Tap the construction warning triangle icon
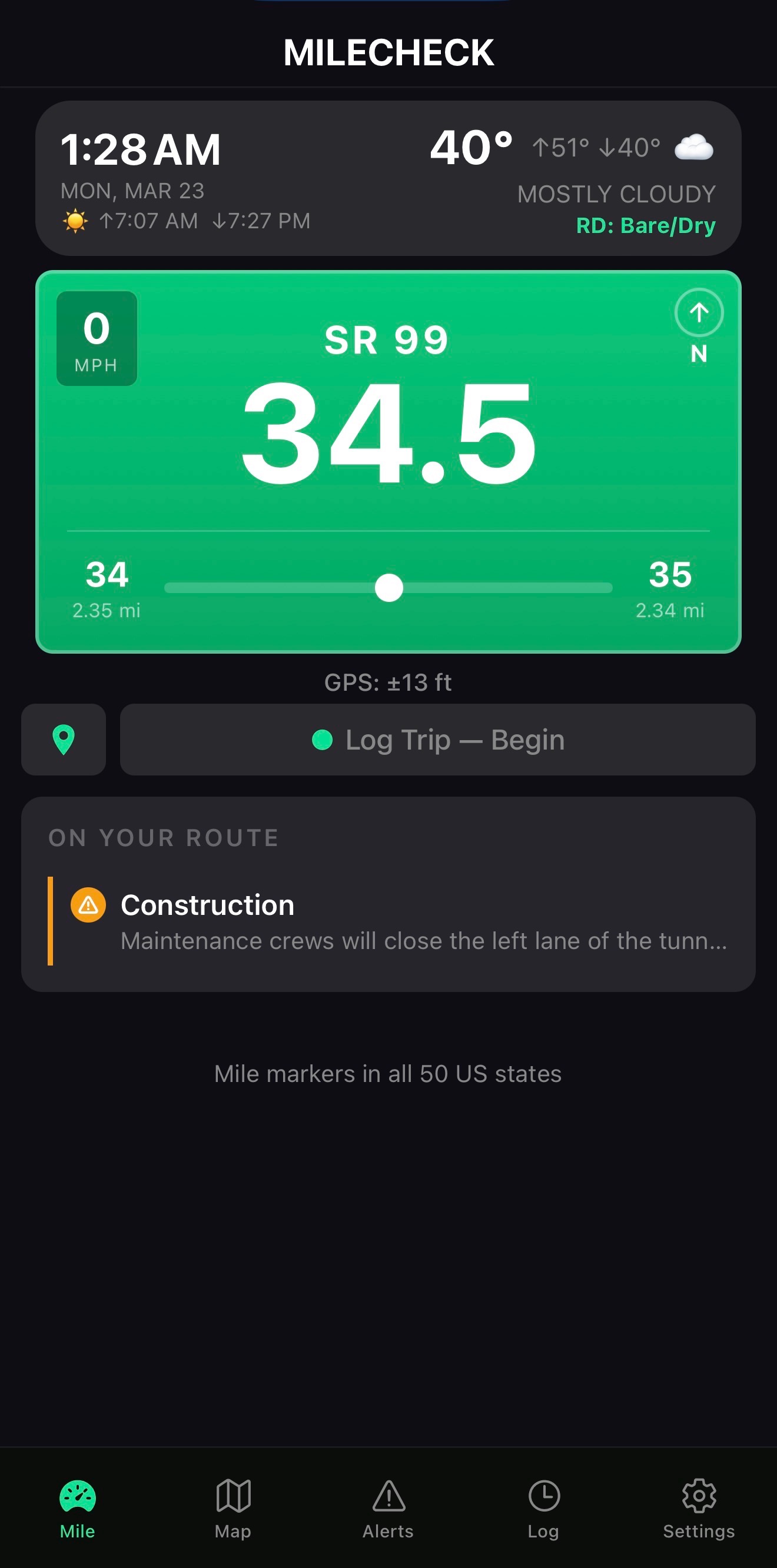 click(x=89, y=906)
